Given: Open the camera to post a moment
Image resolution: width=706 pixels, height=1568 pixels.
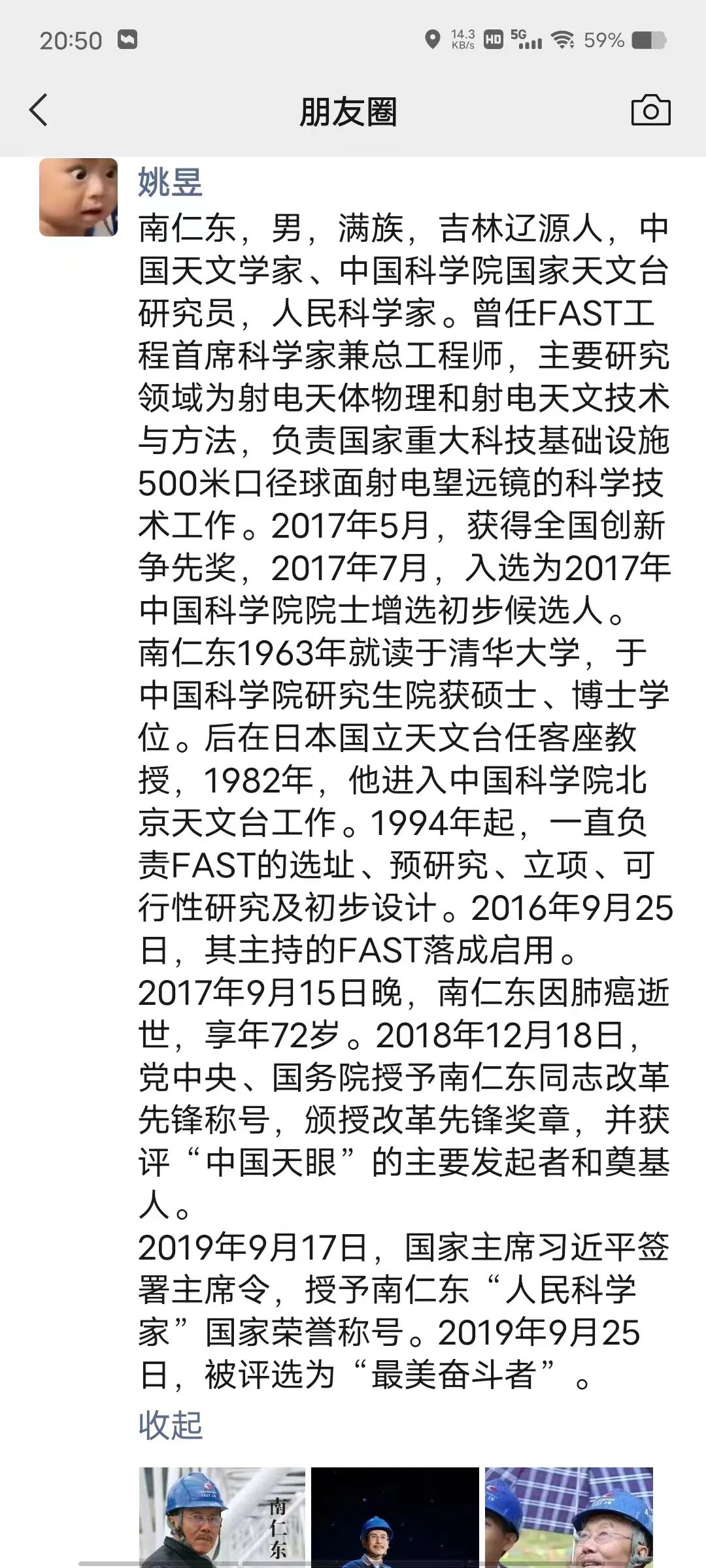Looking at the screenshot, I should pos(650,110).
